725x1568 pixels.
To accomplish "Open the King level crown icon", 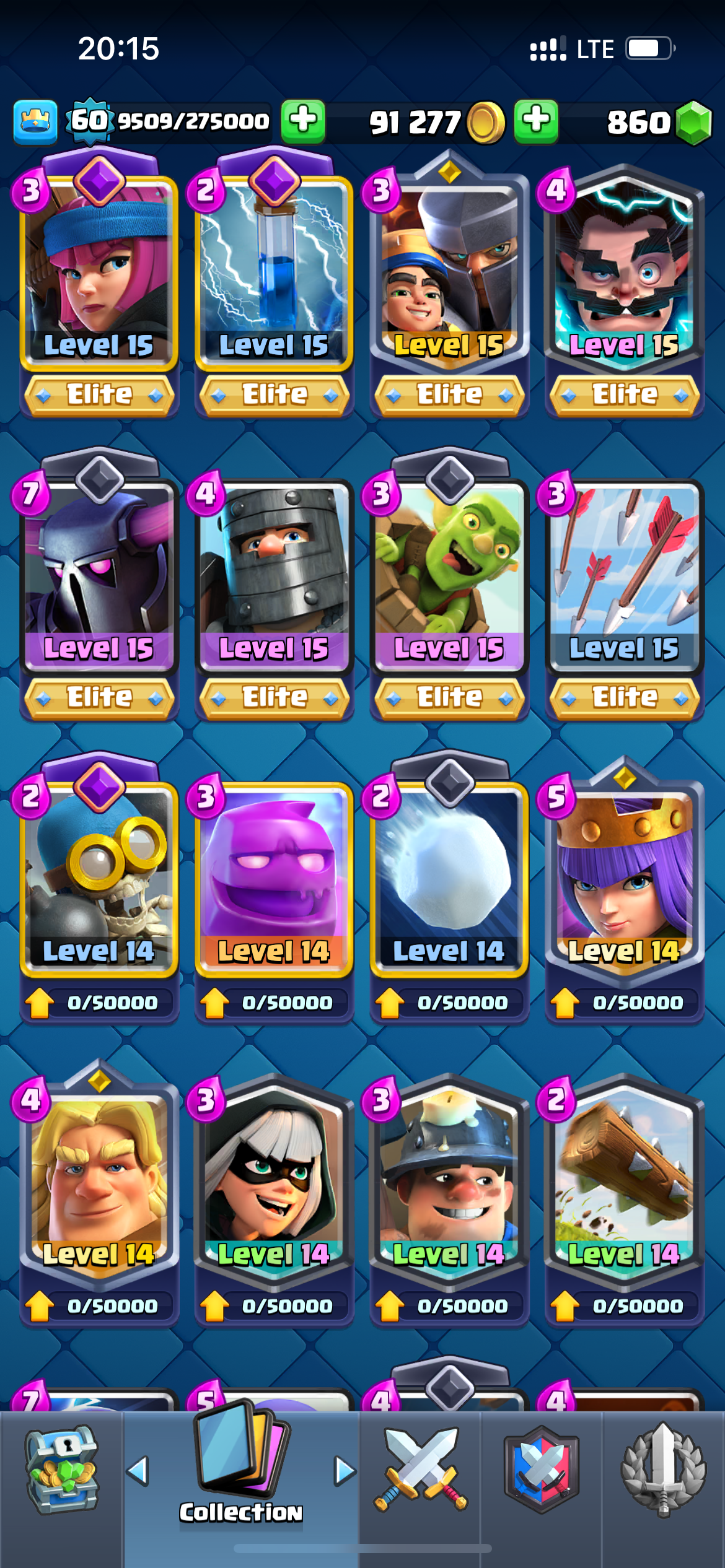I will click(35, 121).
